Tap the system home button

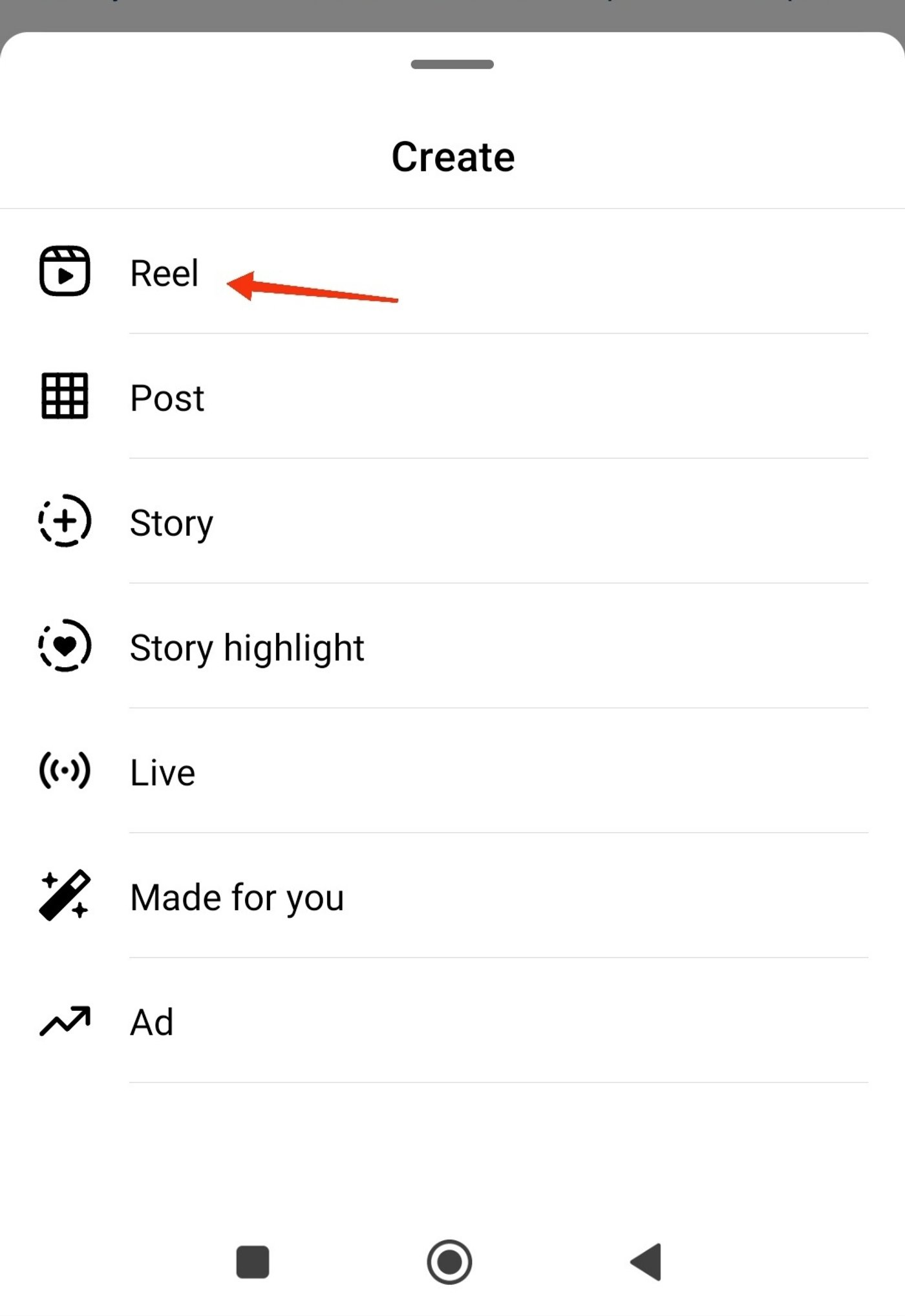(x=449, y=1261)
